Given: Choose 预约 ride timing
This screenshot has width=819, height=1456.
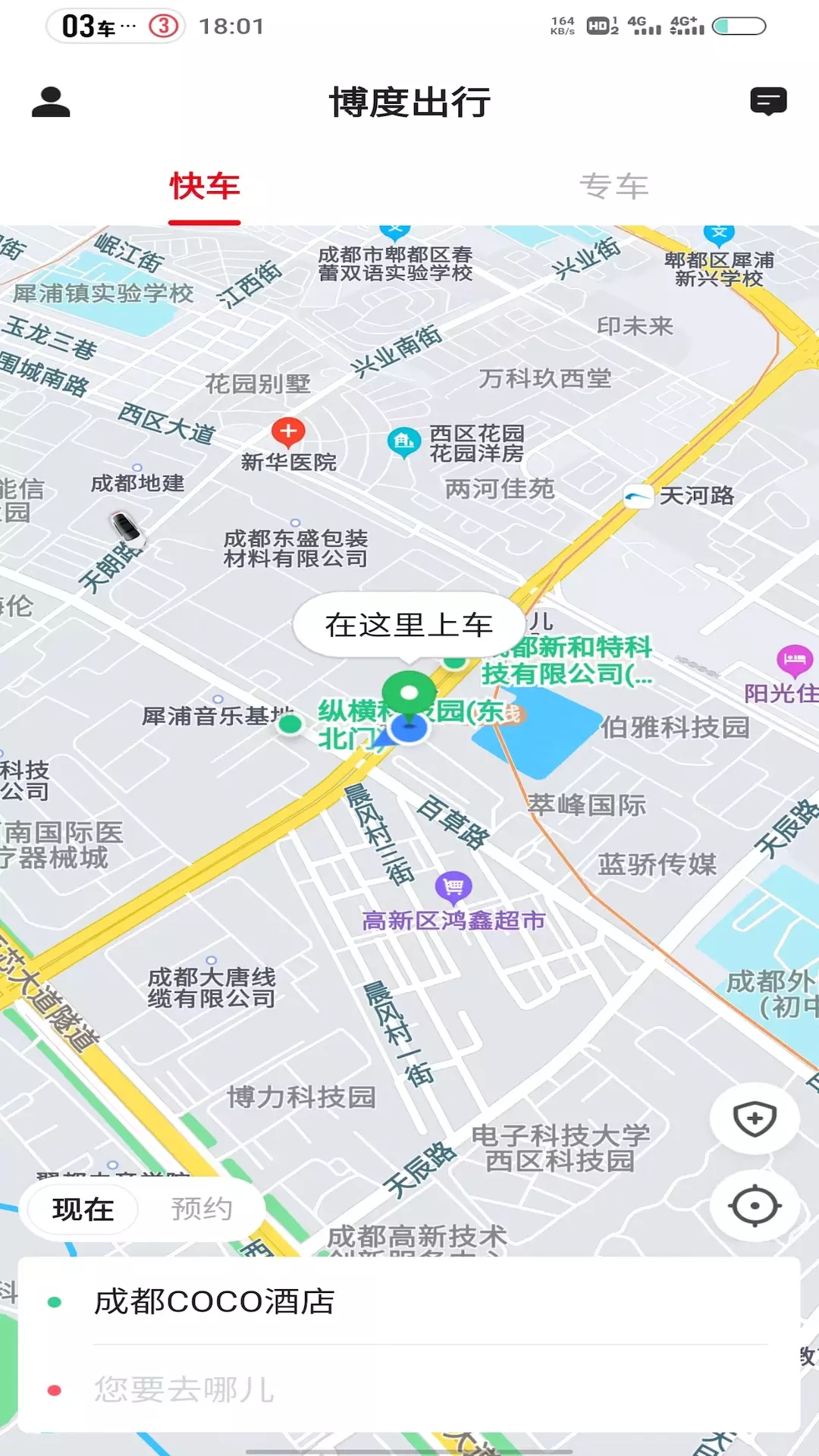Looking at the screenshot, I should (202, 1209).
